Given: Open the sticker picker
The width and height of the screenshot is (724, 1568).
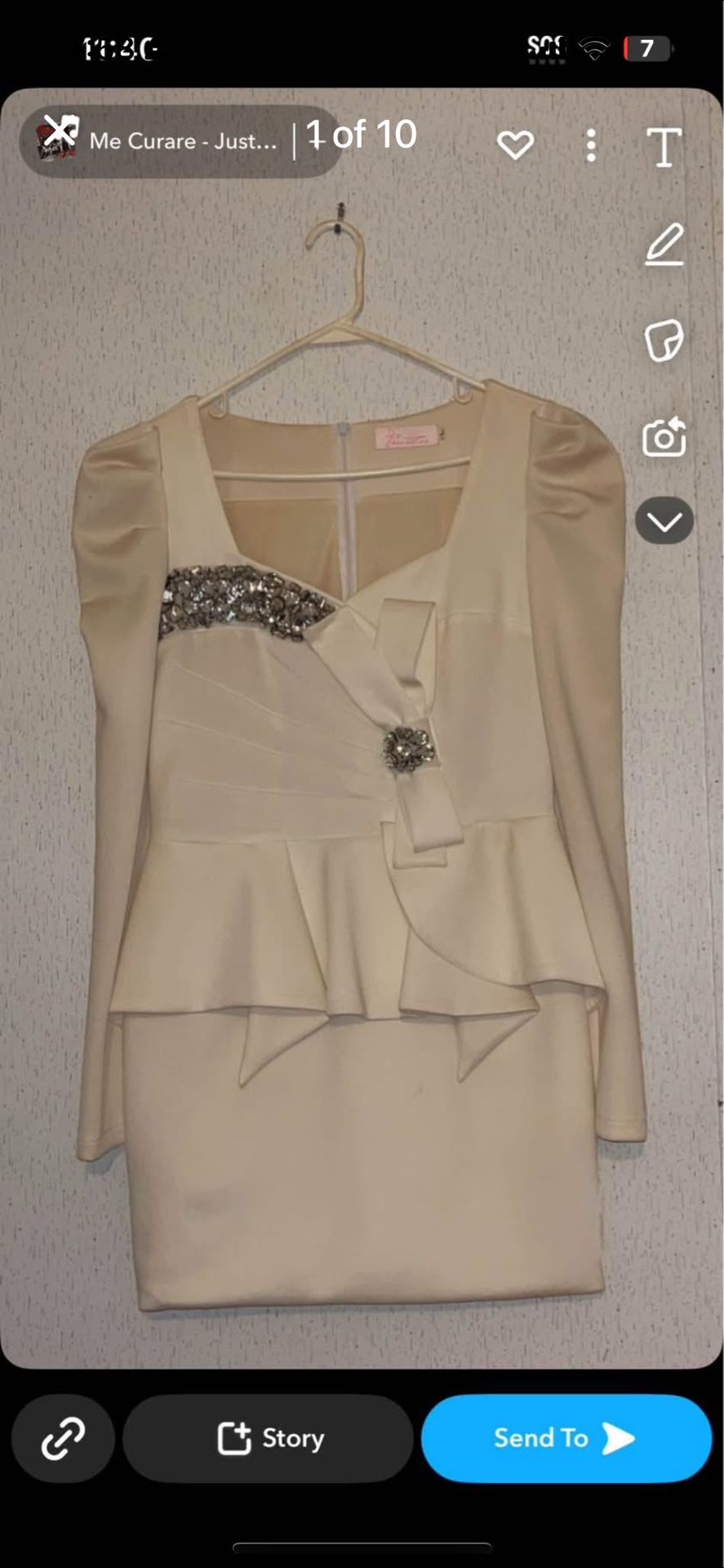Looking at the screenshot, I should (664, 341).
